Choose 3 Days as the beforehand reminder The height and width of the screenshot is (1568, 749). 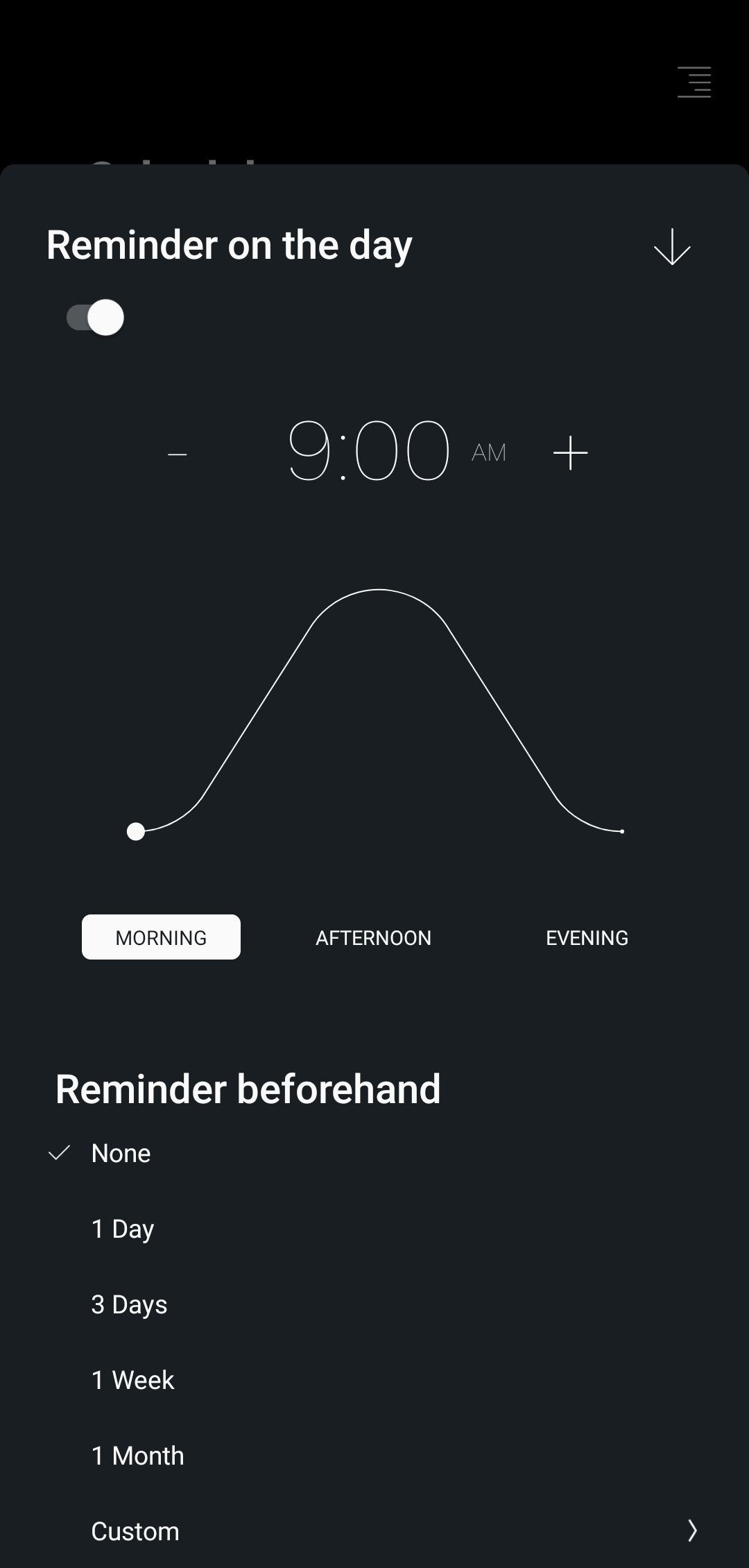click(x=129, y=1304)
